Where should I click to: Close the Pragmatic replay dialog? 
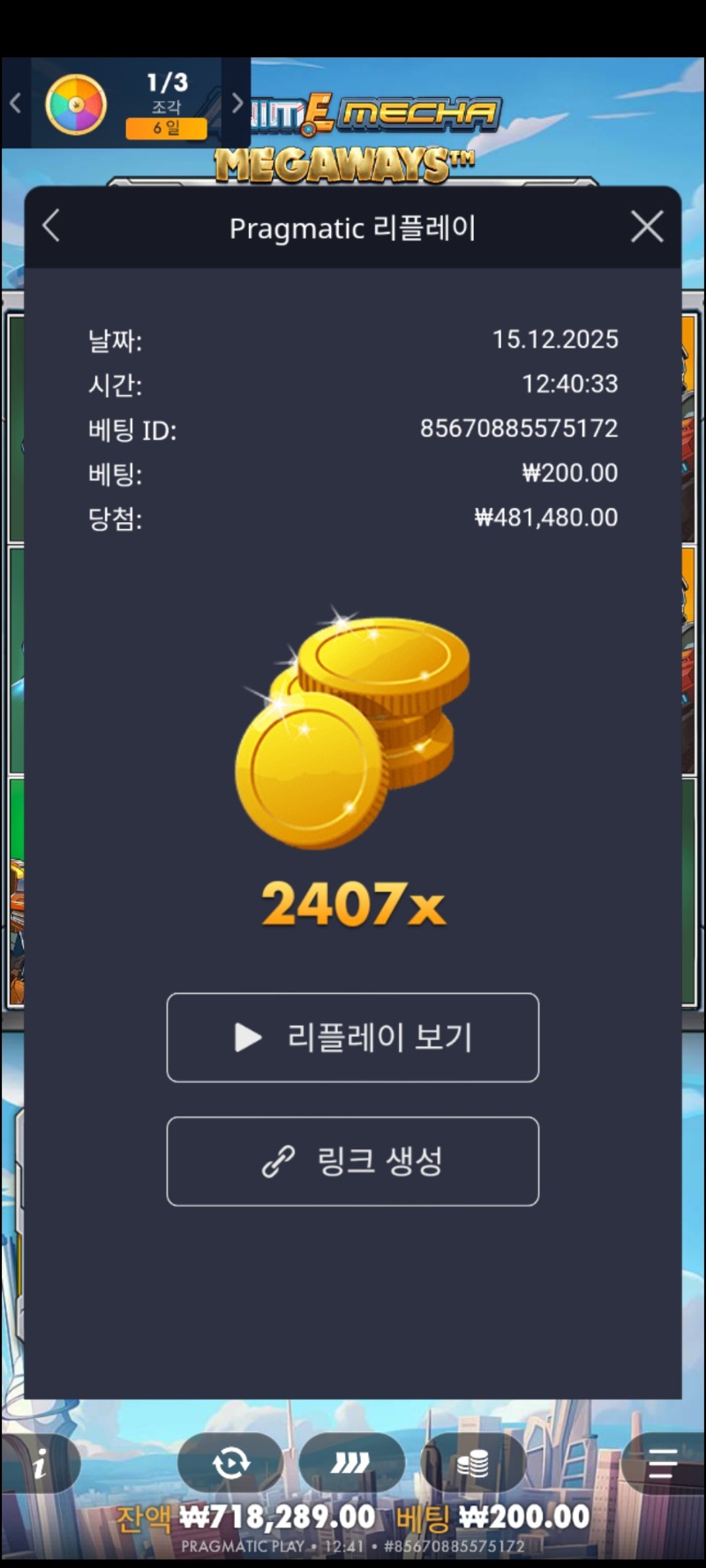647,227
